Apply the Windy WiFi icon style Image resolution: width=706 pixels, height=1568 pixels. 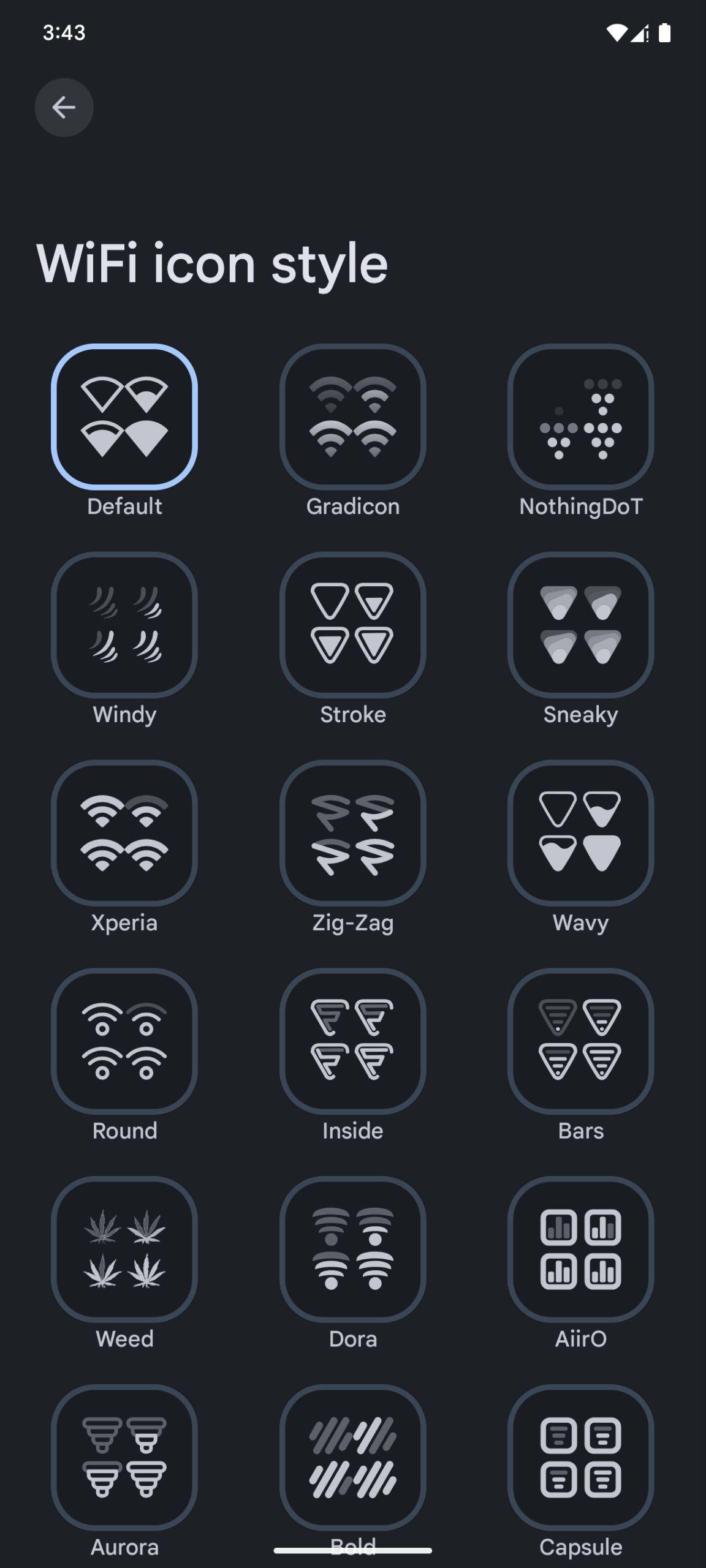point(124,625)
